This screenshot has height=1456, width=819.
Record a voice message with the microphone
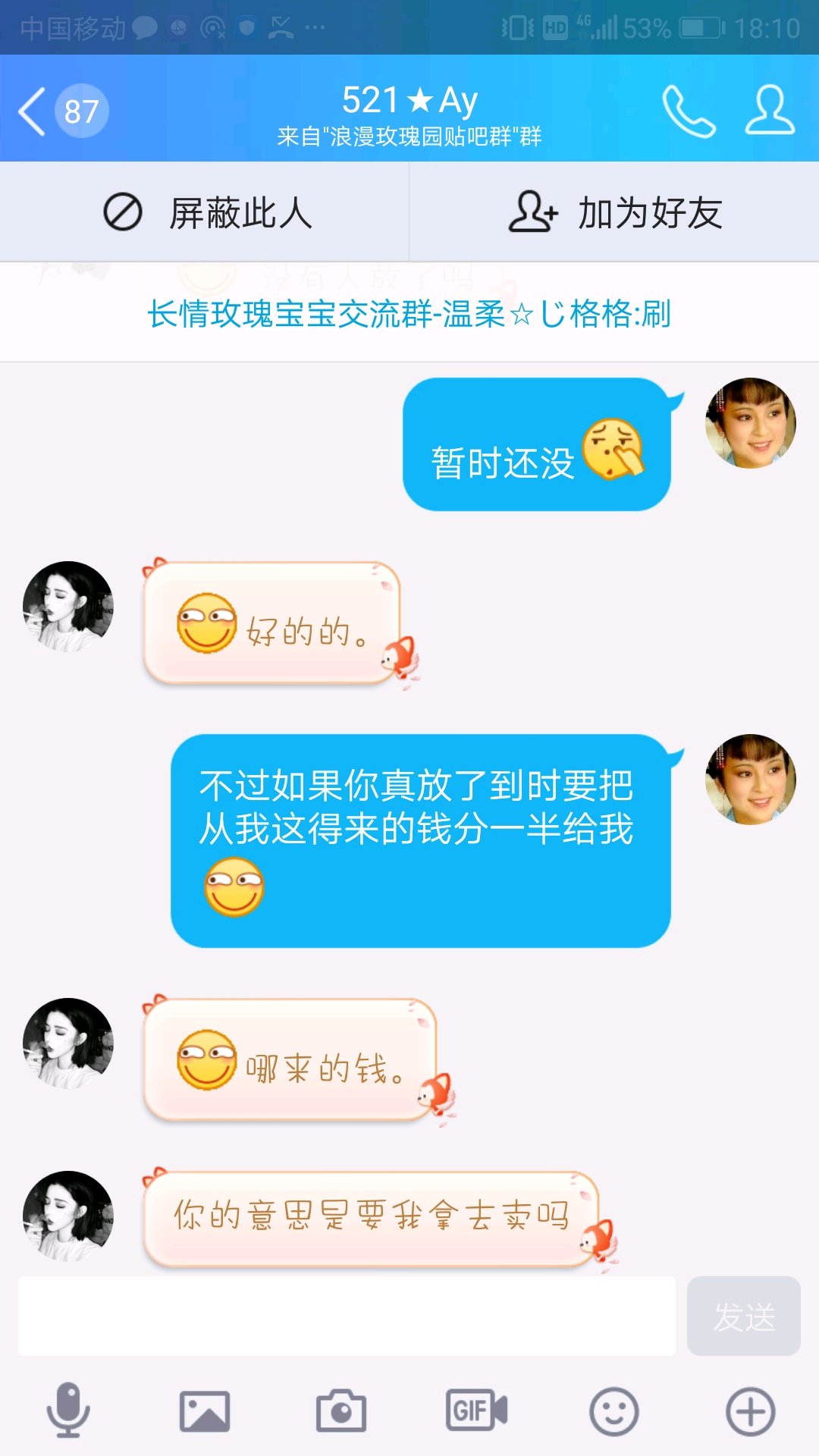[x=68, y=1410]
